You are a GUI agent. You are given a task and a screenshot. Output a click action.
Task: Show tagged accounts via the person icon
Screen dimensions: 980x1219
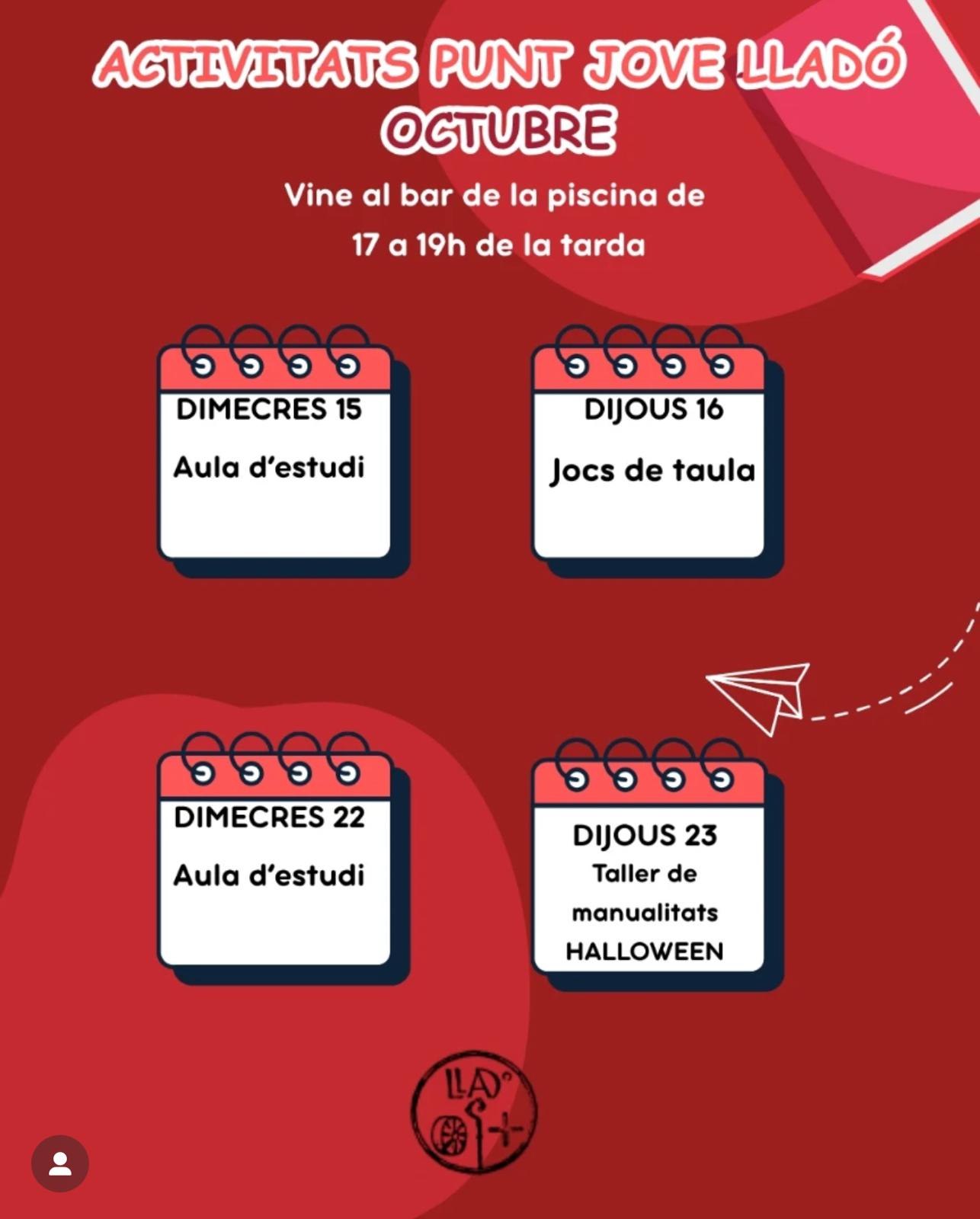coord(60,1163)
